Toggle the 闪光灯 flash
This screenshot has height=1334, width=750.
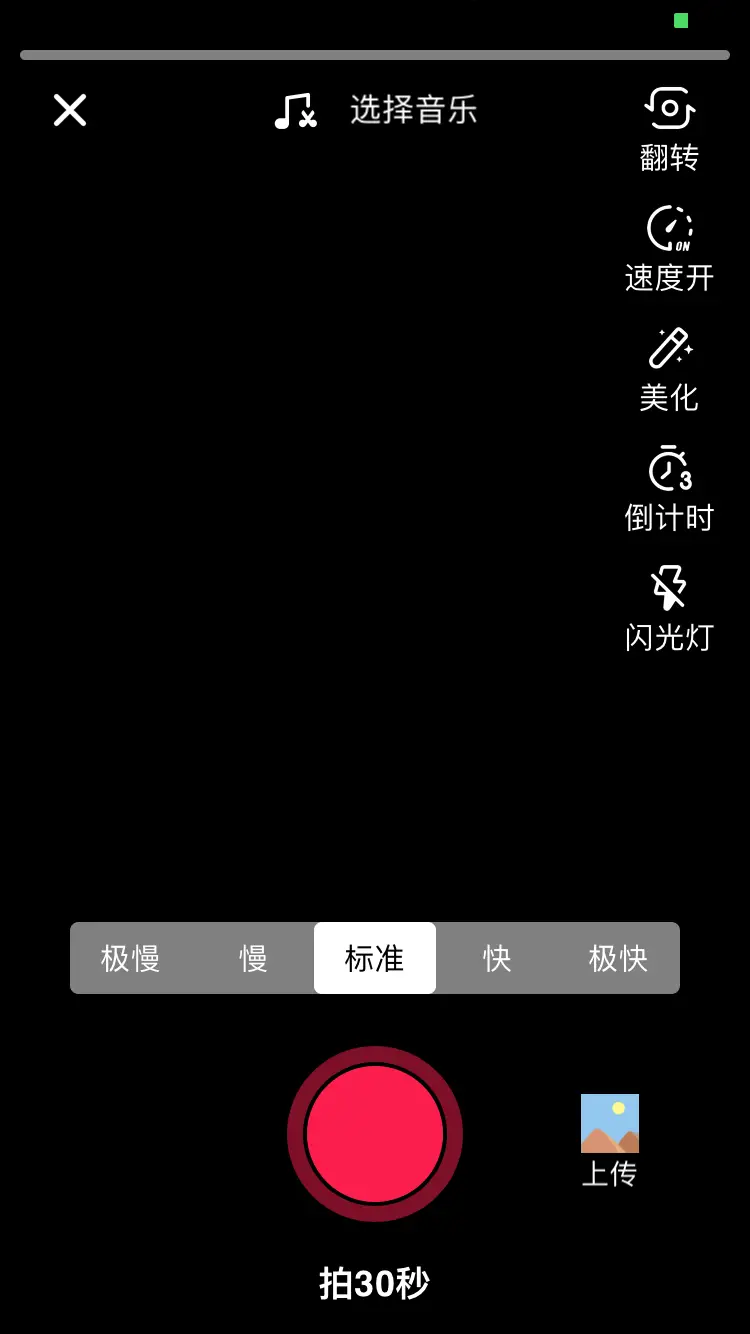point(669,609)
